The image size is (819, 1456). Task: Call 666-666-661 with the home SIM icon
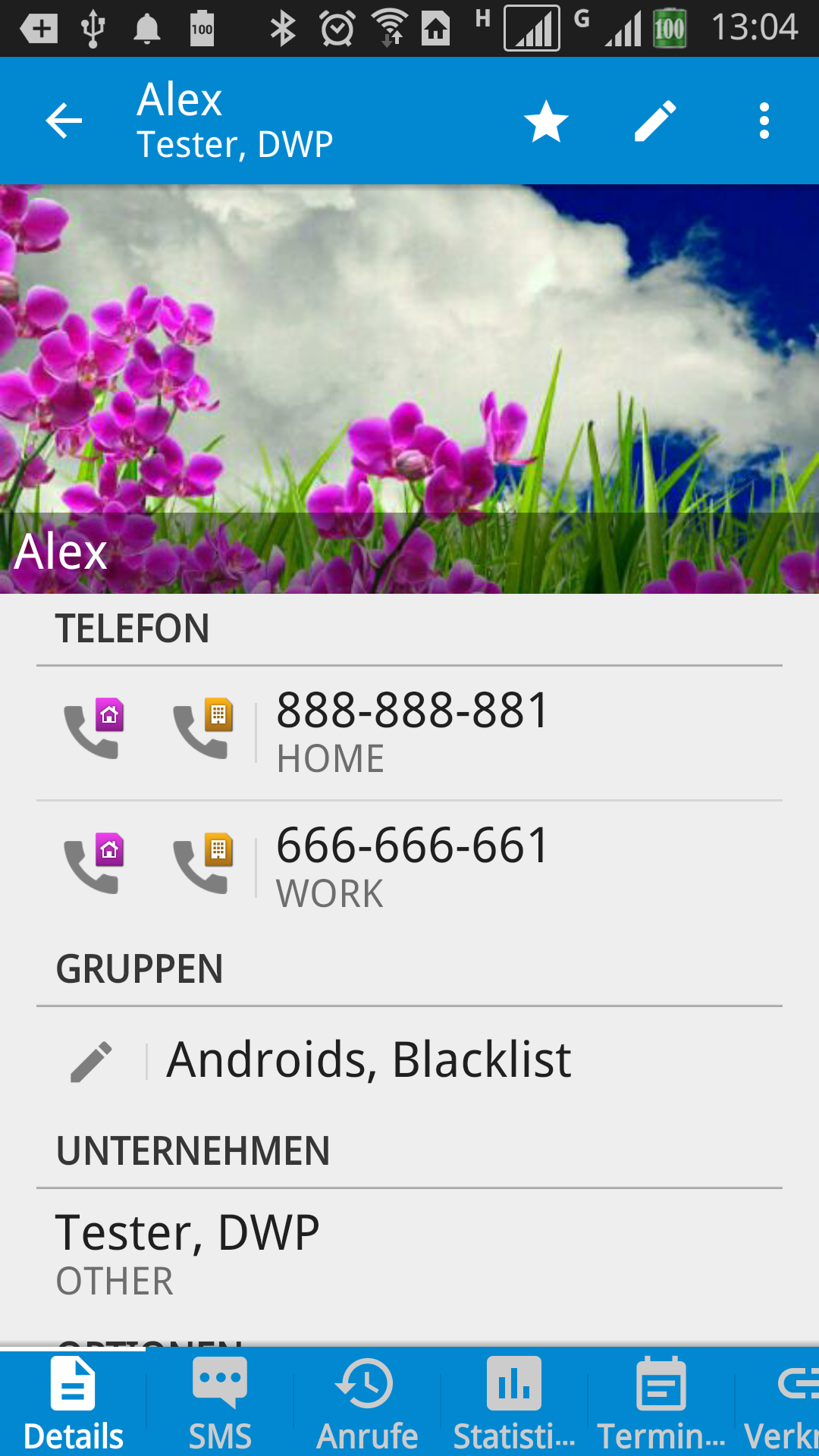coord(94,864)
